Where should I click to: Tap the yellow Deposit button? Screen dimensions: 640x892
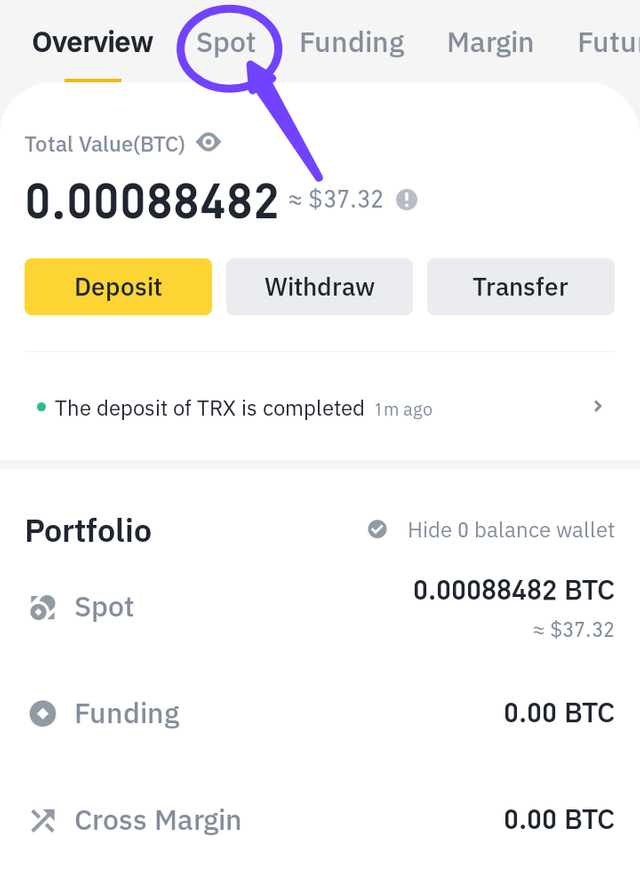point(118,287)
